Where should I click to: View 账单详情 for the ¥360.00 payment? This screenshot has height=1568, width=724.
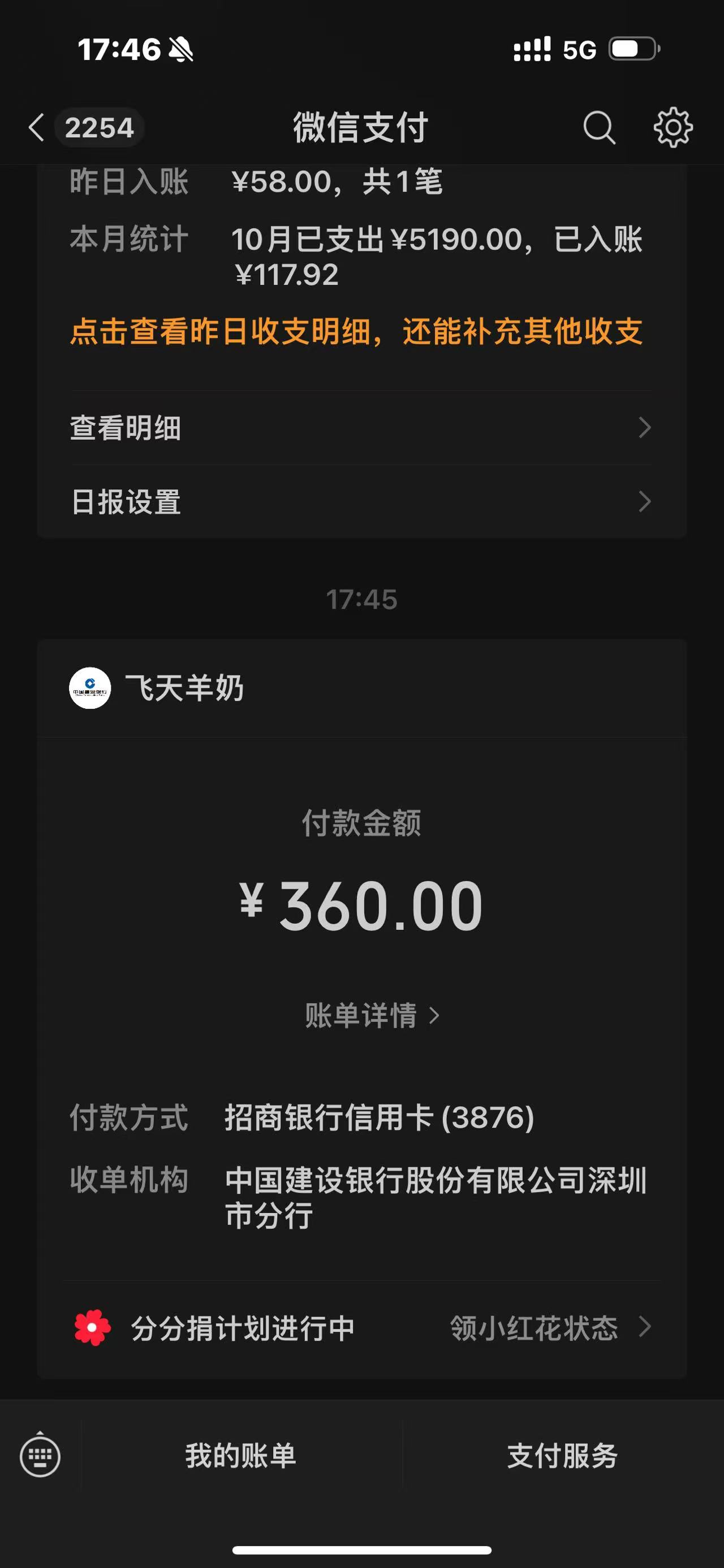click(x=372, y=1015)
